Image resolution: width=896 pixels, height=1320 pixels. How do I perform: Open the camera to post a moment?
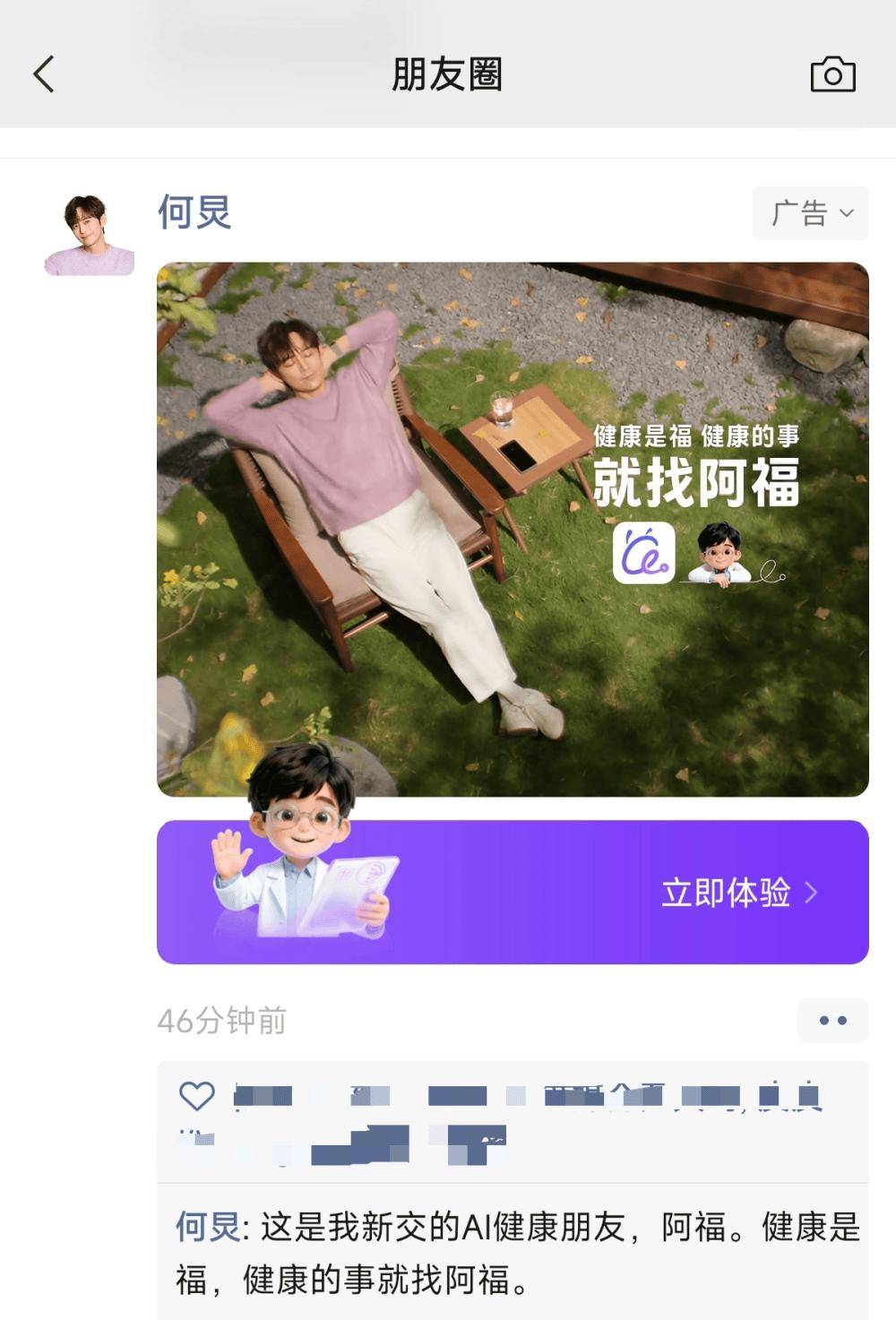[832, 75]
